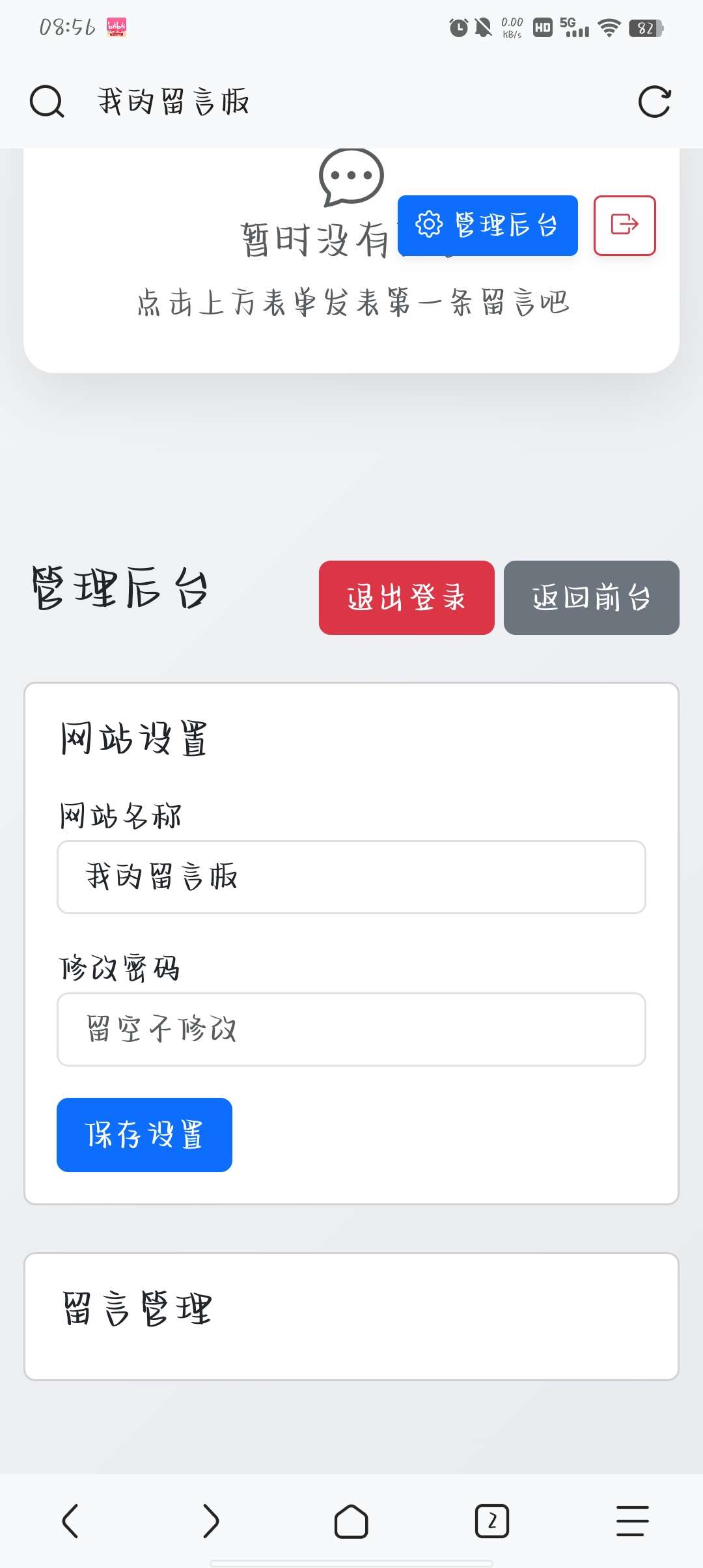The height and width of the screenshot is (1568, 703).
Task: Tap the search icon in browser bar
Action: [x=47, y=102]
